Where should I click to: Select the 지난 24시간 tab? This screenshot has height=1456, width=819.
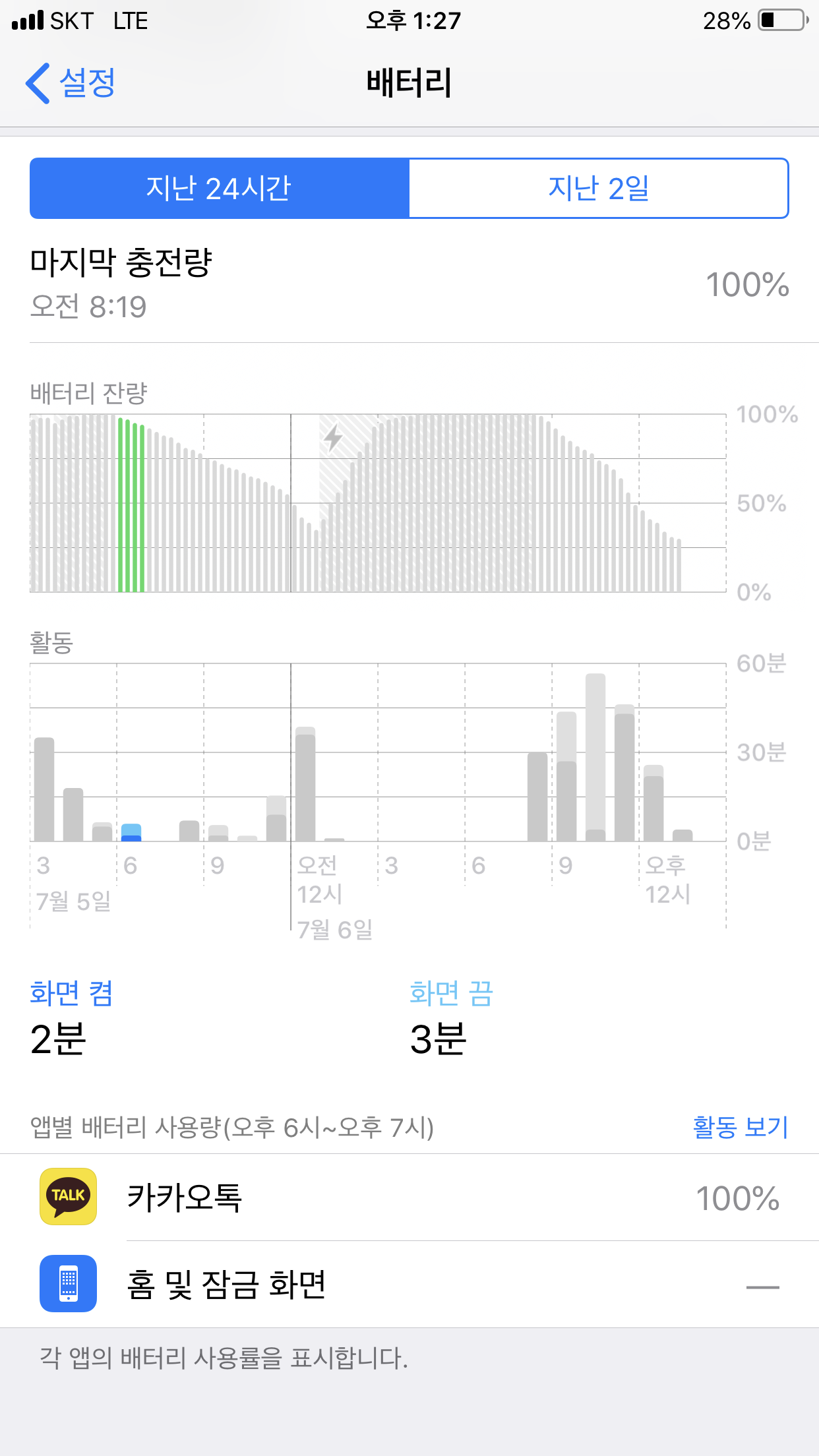[220, 189]
